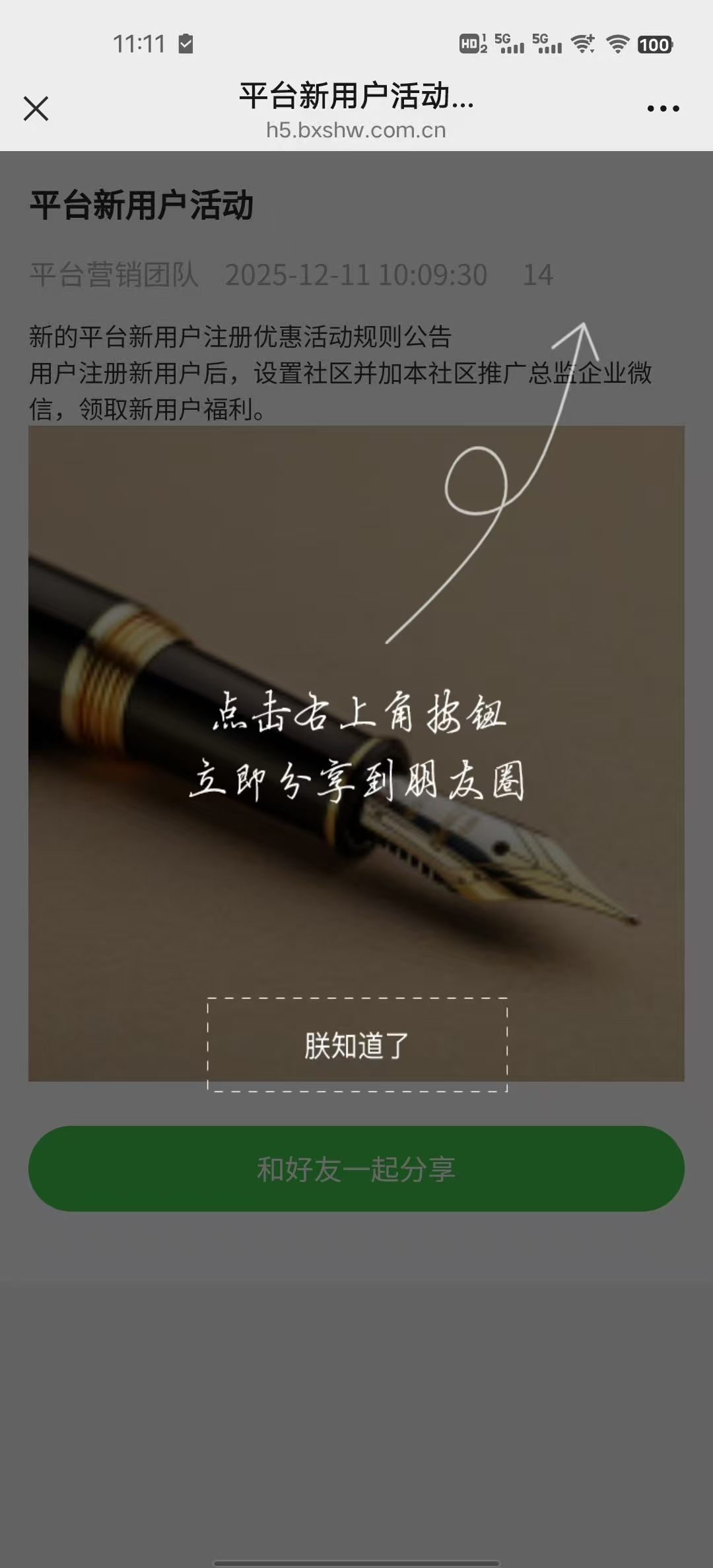The image size is (713, 1568).
Task: Open the three-dot overflow menu
Action: click(663, 109)
